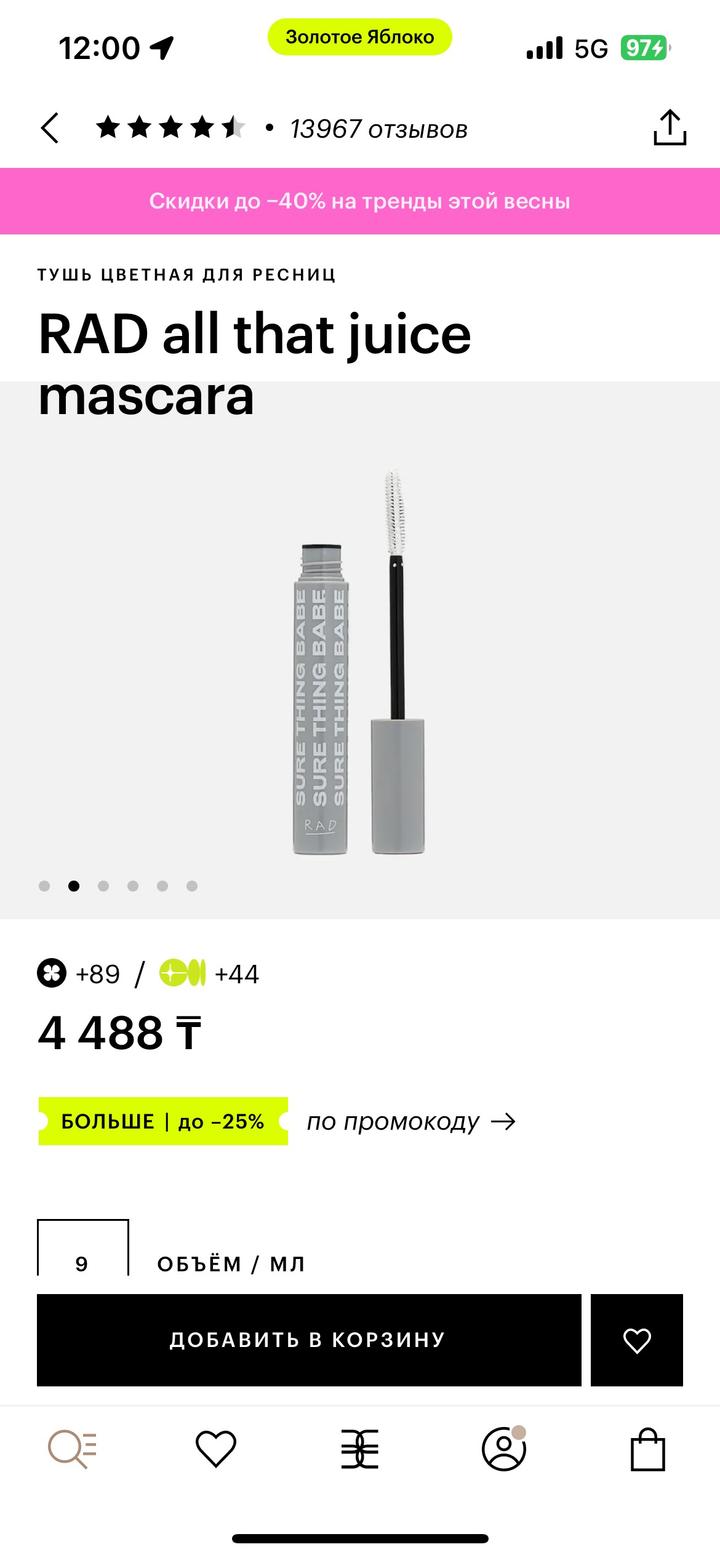Go back to the previous page
Image resolution: width=720 pixels, height=1558 pixels.
50,129
